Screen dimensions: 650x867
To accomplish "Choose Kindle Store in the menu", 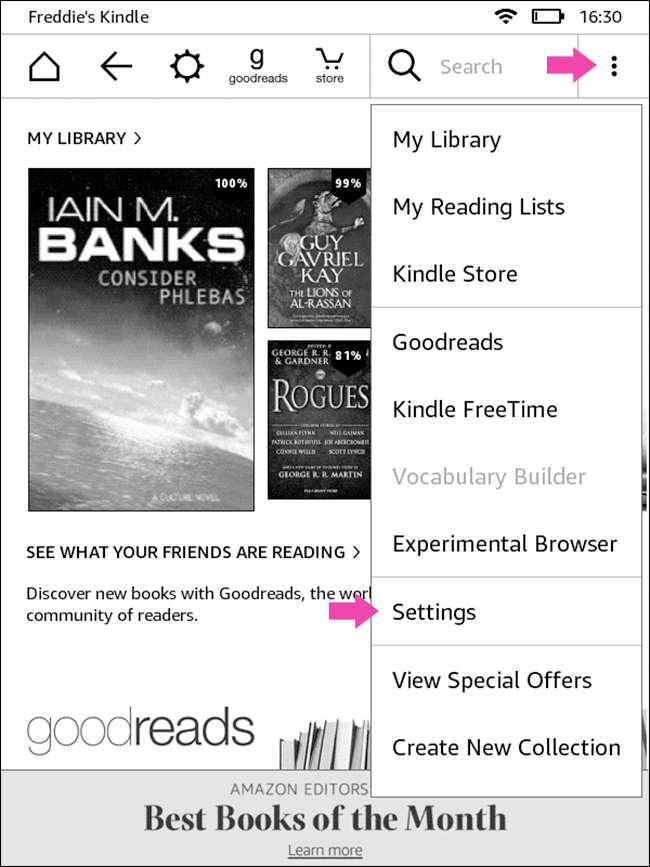I will 454,274.
